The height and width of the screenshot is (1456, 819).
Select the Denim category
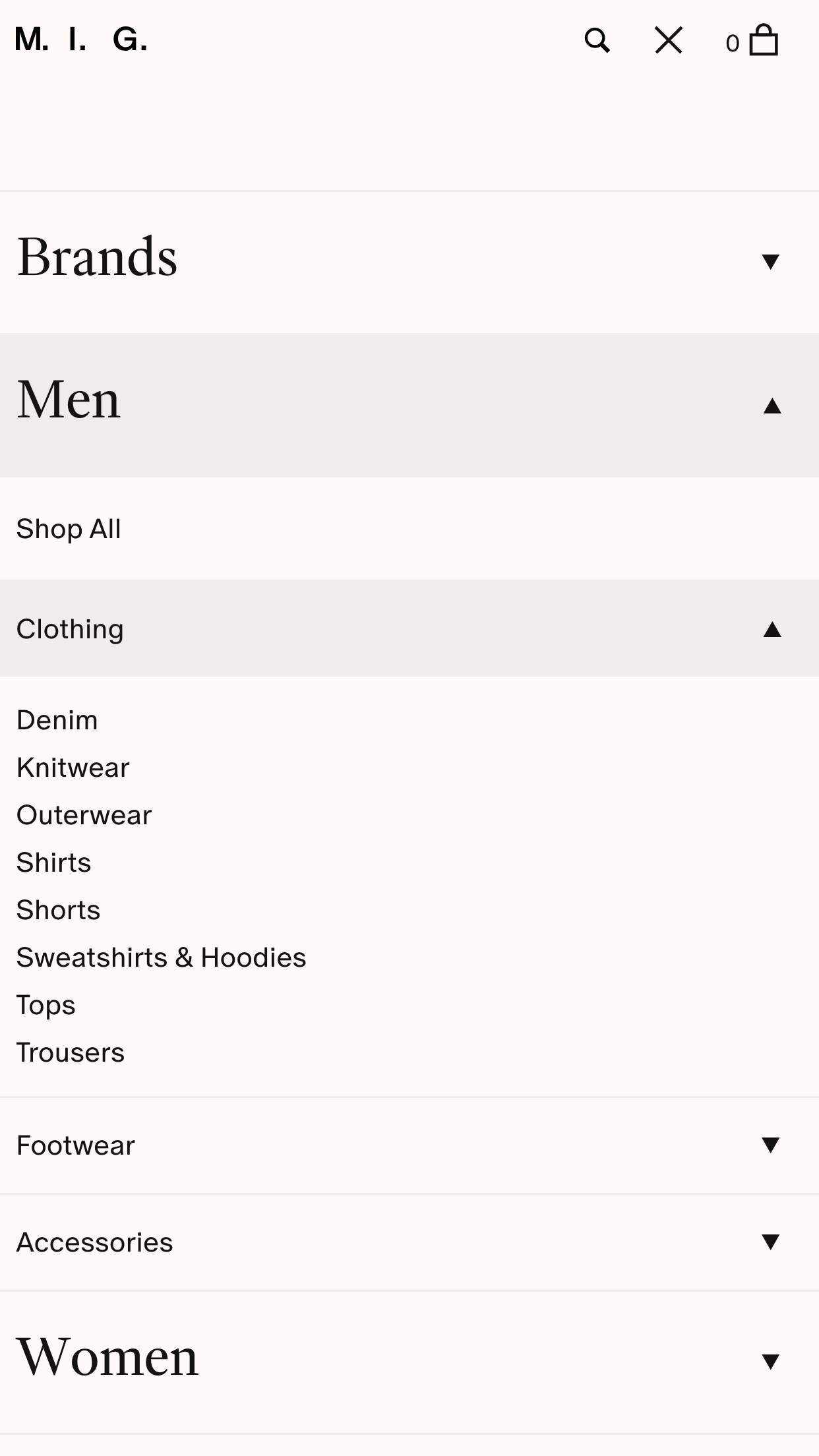click(x=57, y=720)
